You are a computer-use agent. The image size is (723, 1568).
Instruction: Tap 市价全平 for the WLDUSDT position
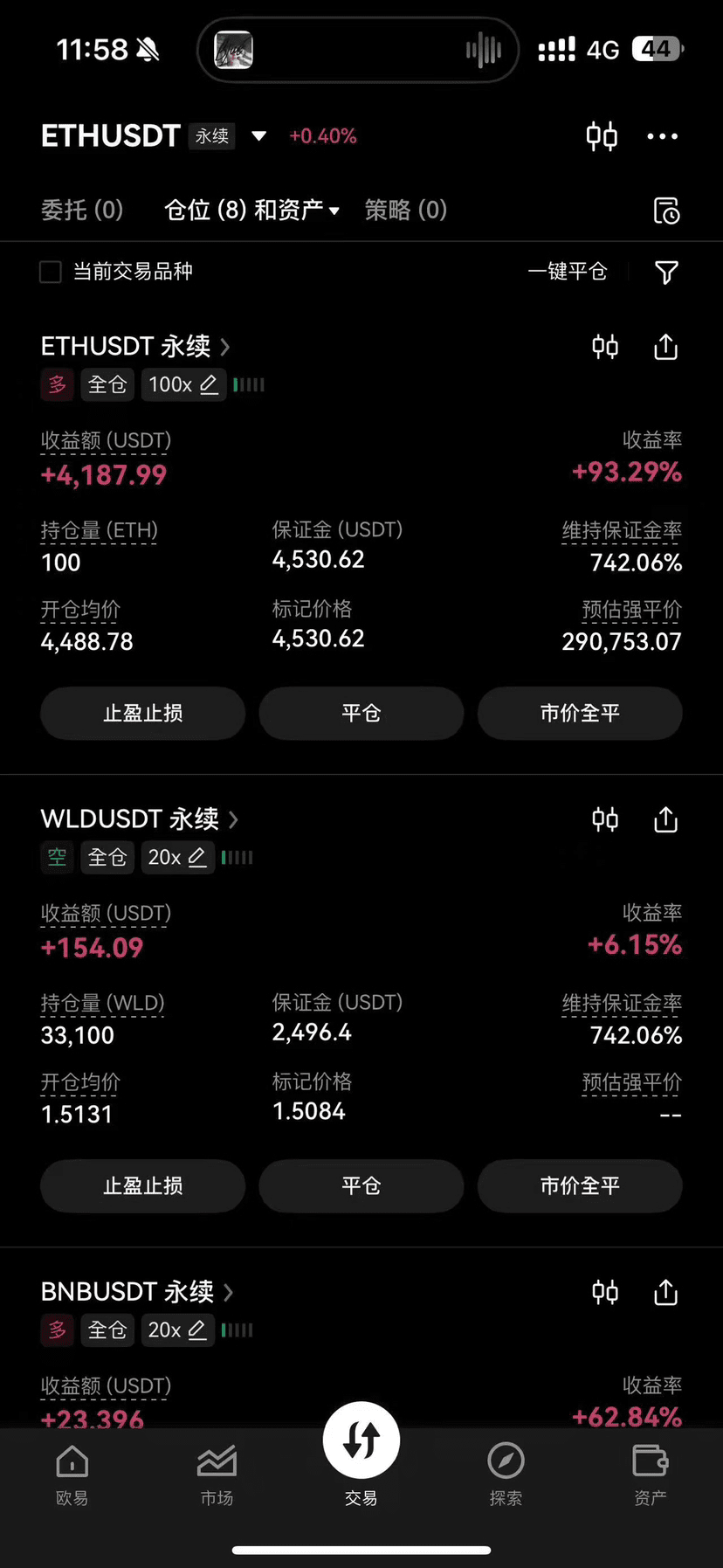tap(580, 1186)
